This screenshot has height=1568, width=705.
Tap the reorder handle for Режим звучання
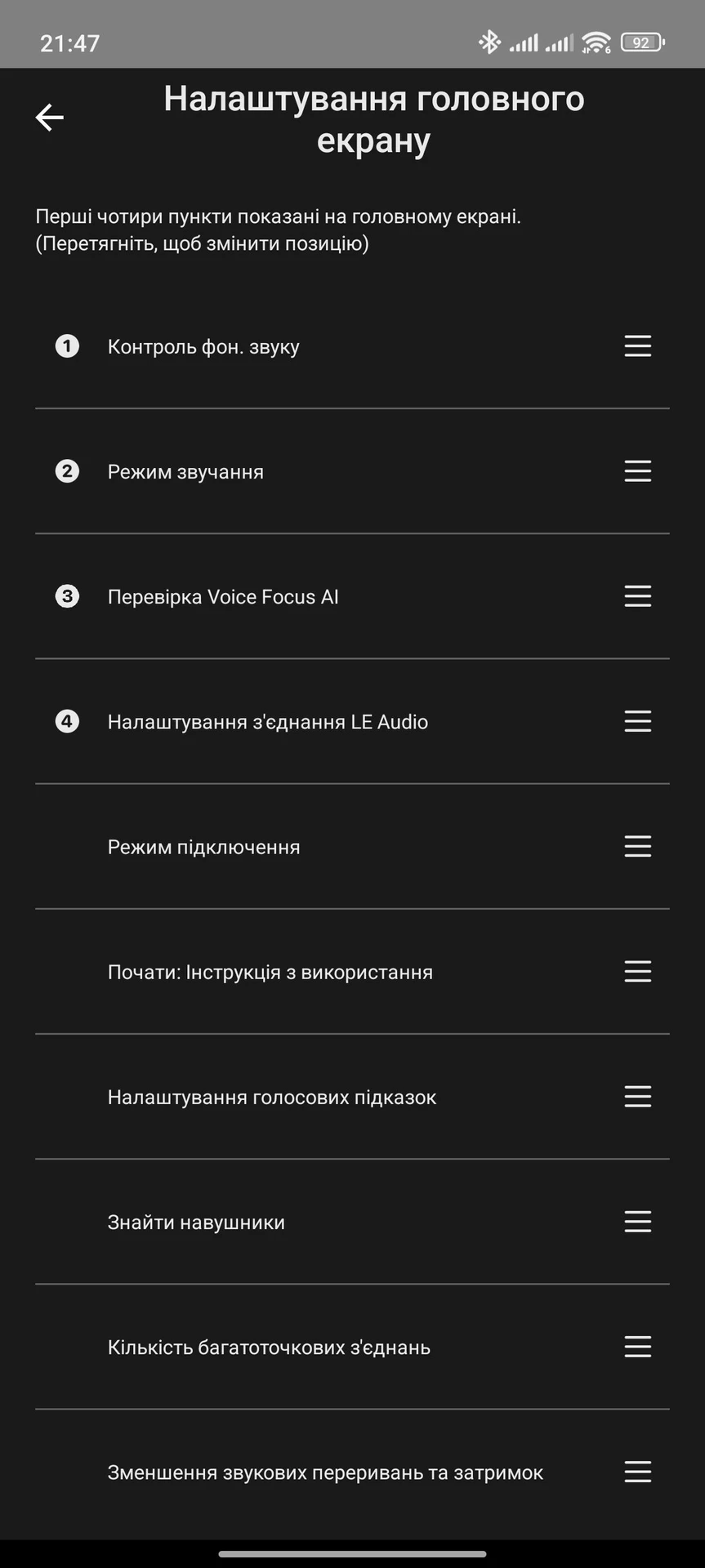637,471
